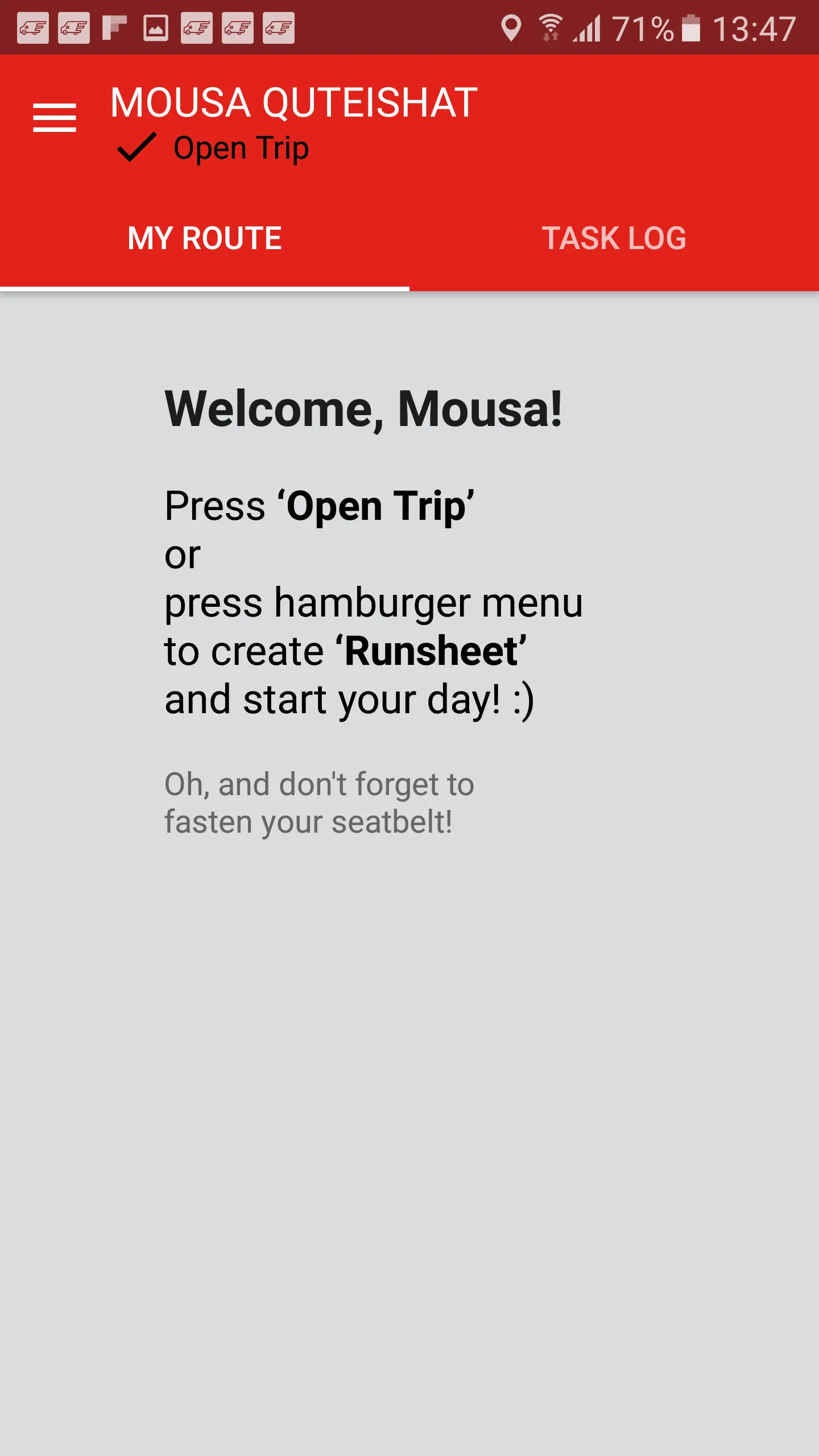
Task: Open the hamburger drawer menu
Action: pos(55,118)
